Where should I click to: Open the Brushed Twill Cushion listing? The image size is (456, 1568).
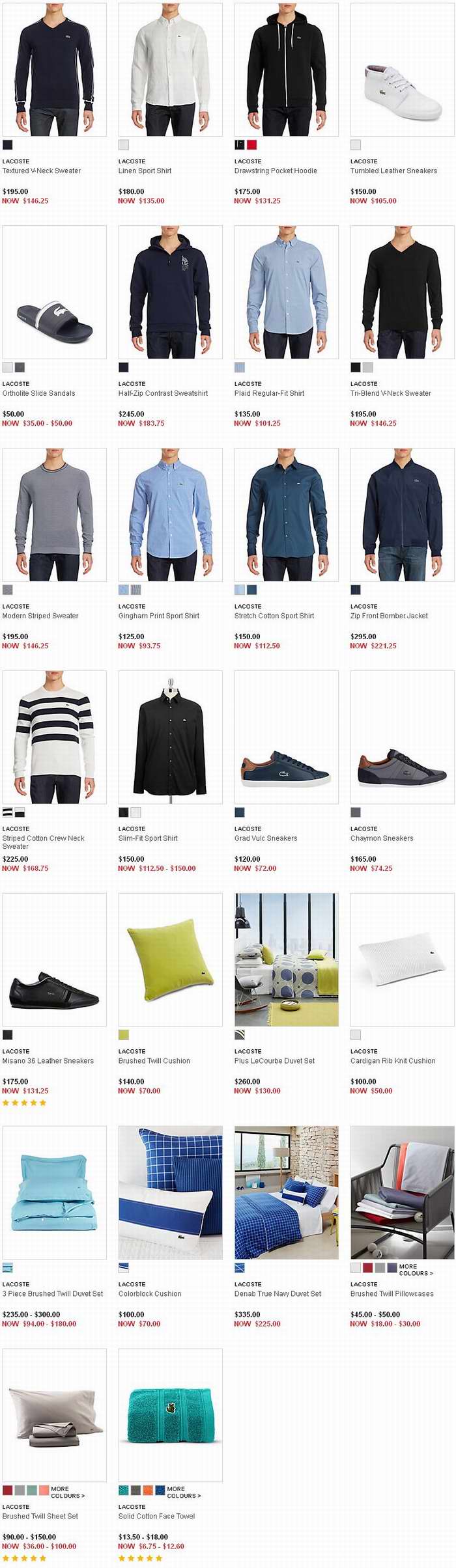tap(154, 1061)
